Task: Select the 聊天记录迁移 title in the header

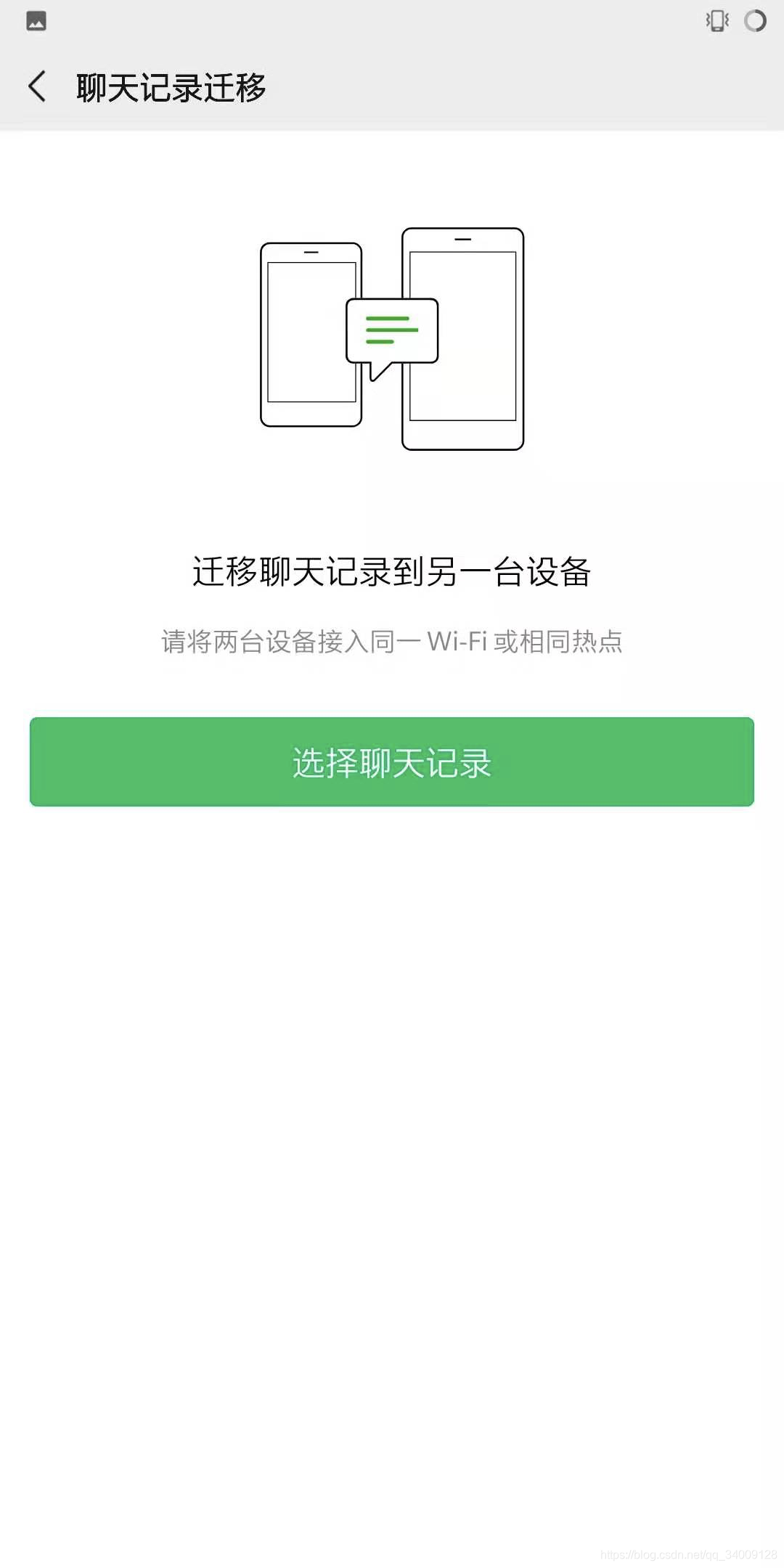Action: (171, 86)
